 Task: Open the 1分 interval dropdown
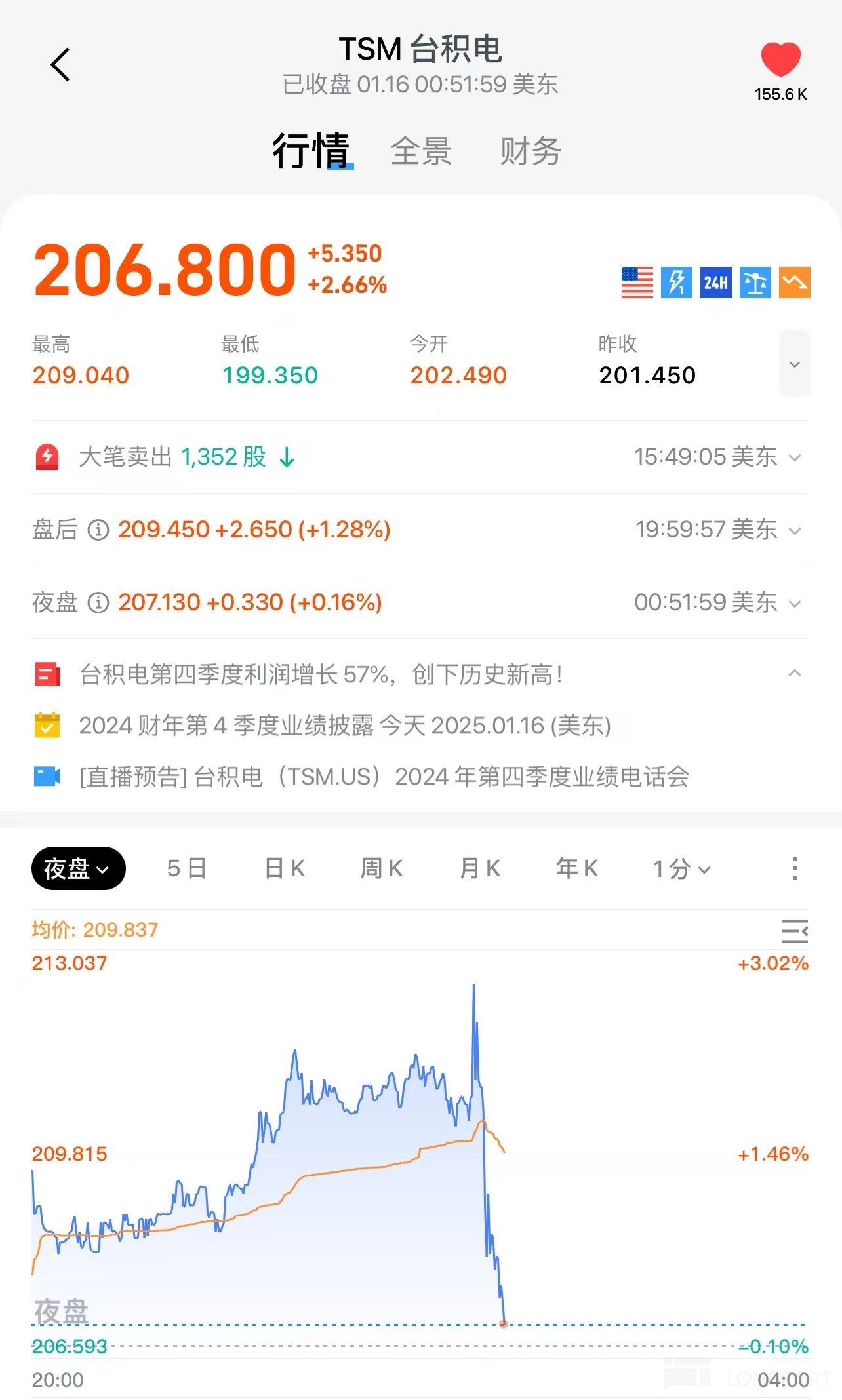[x=681, y=869]
